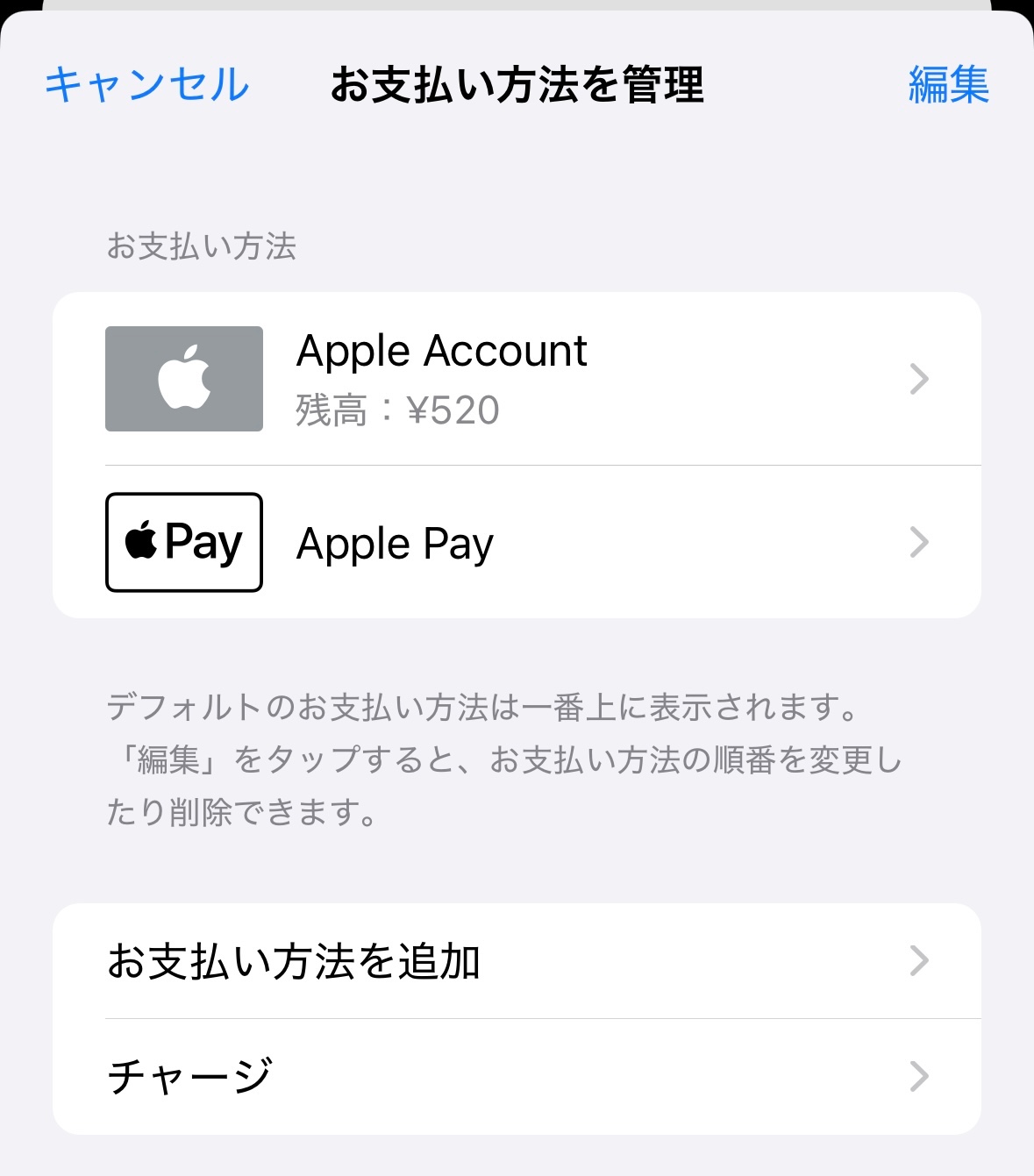Viewport: 1034px width, 1176px height.
Task: Open チャージ to add funds
Action: 516,1077
